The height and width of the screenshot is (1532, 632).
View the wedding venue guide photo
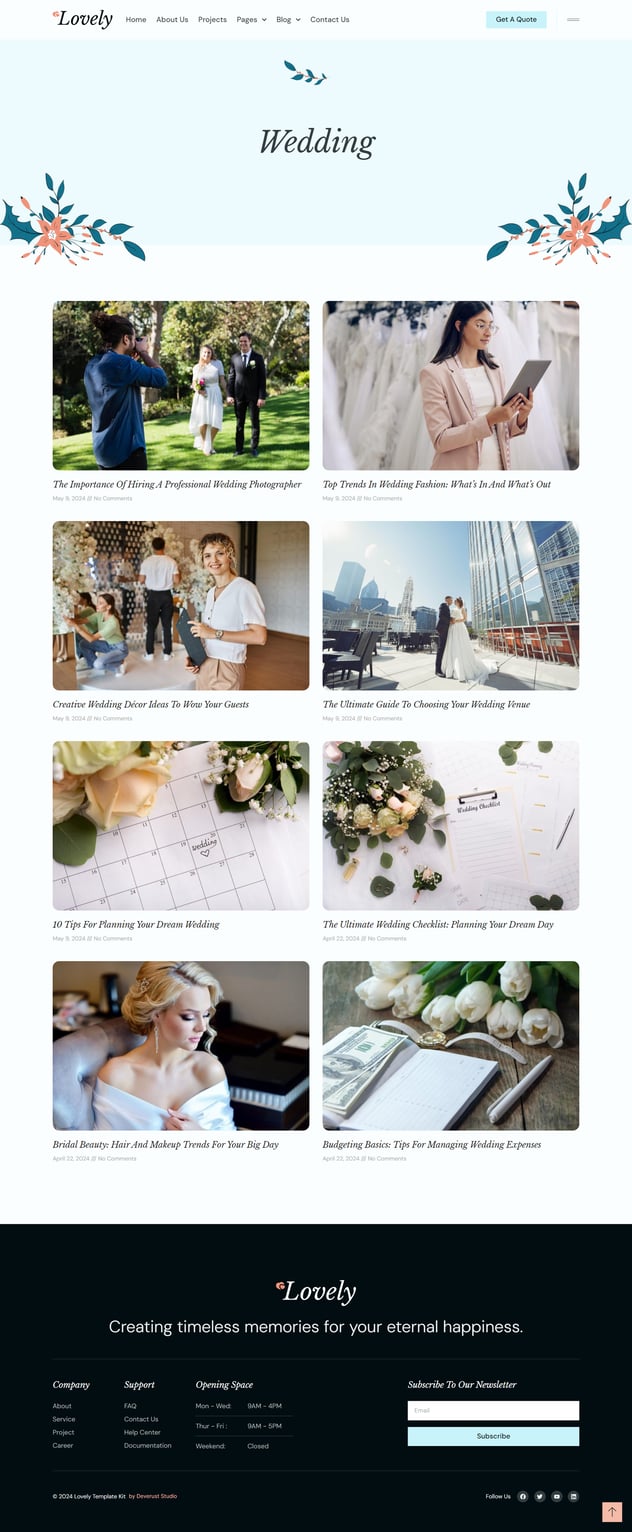450,605
